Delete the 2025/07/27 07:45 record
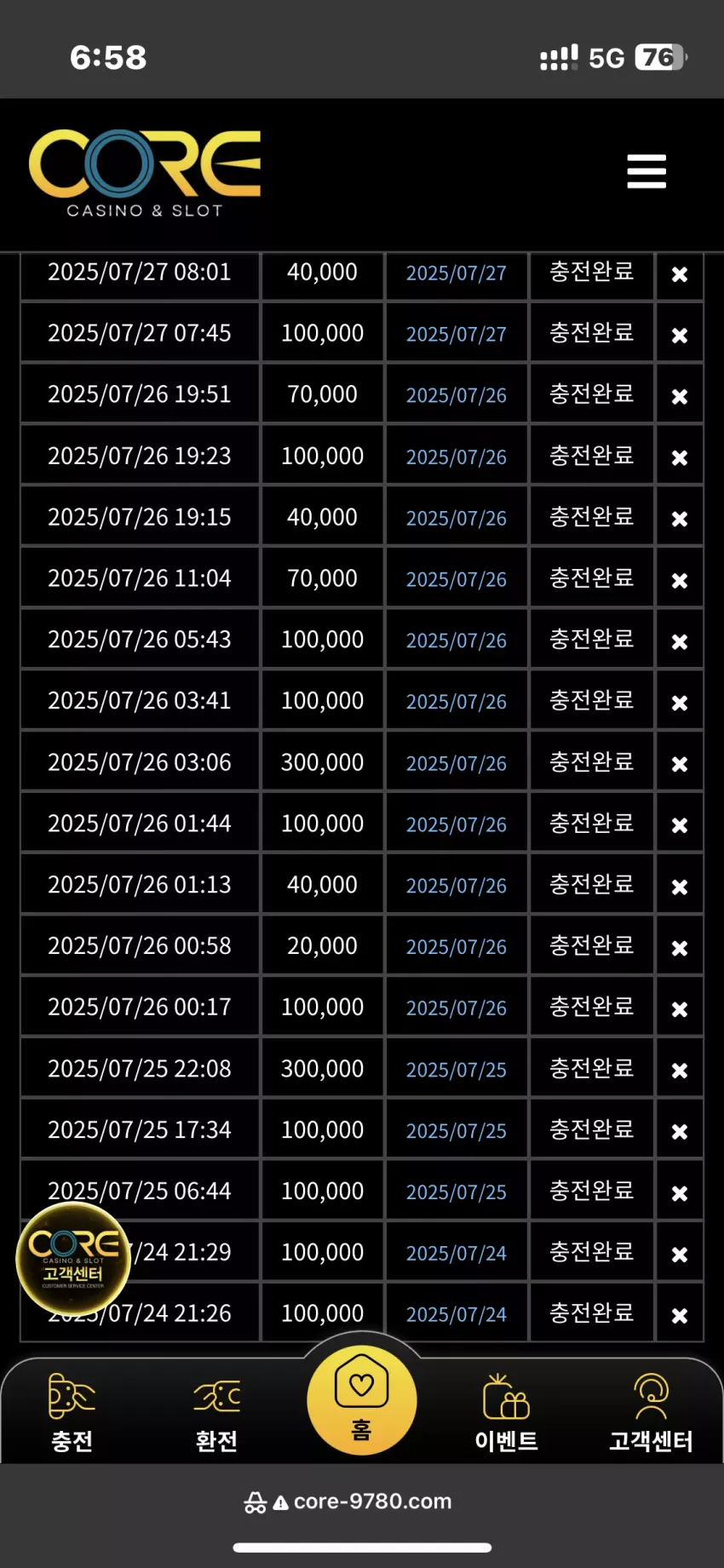The image size is (724, 1568). (x=680, y=336)
